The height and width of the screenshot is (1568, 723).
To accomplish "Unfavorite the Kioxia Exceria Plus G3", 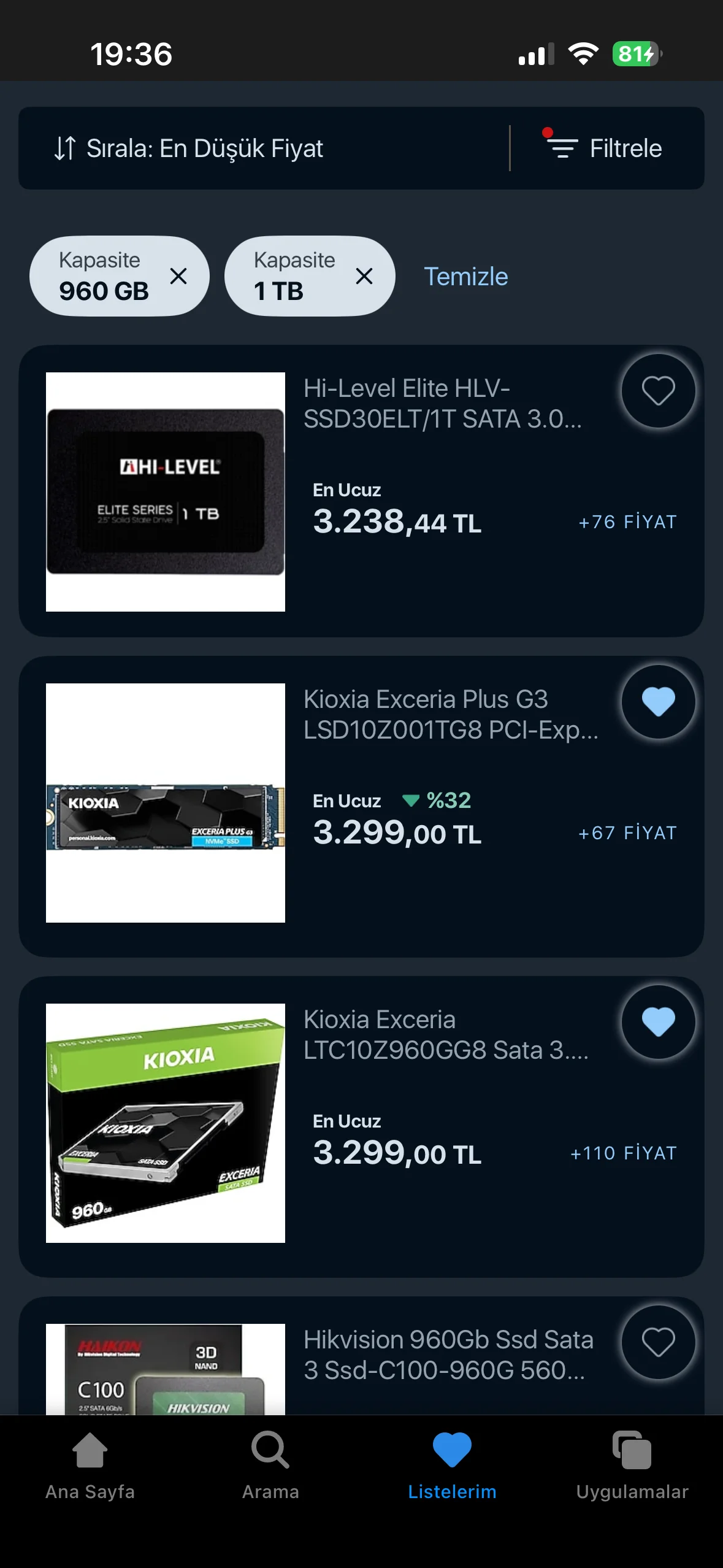I will point(658,702).
